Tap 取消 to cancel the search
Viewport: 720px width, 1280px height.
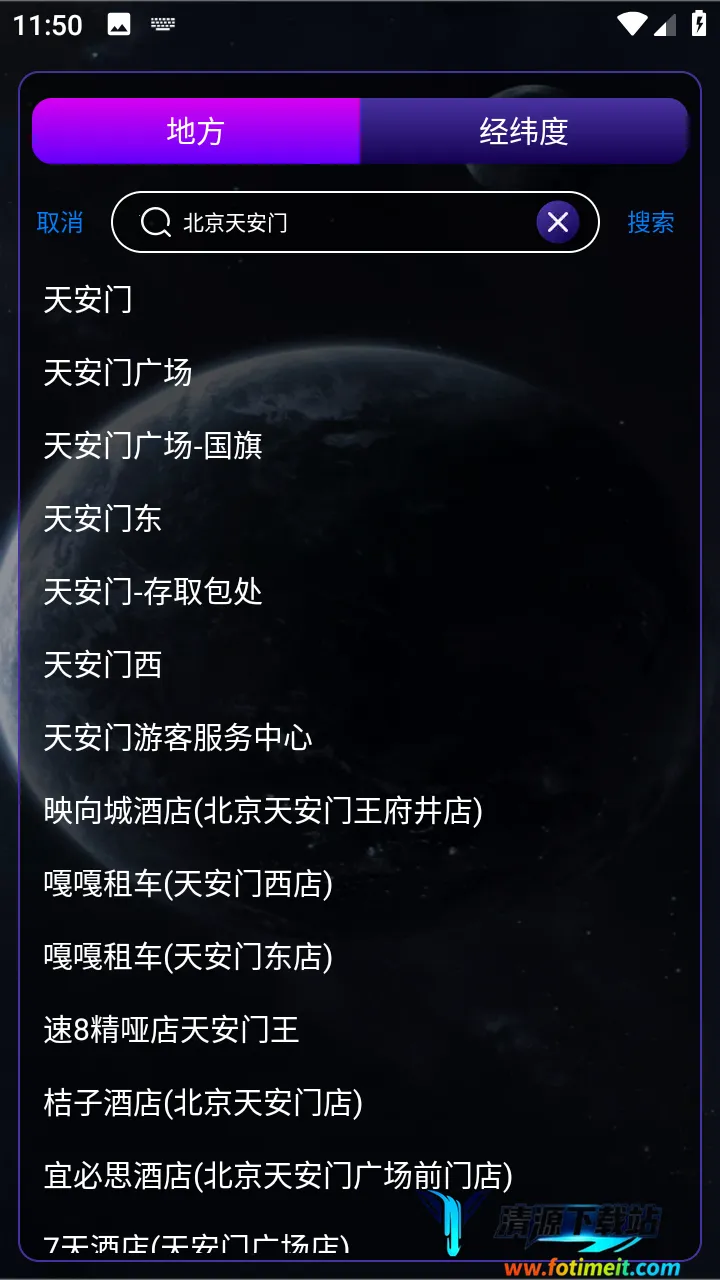[59, 222]
